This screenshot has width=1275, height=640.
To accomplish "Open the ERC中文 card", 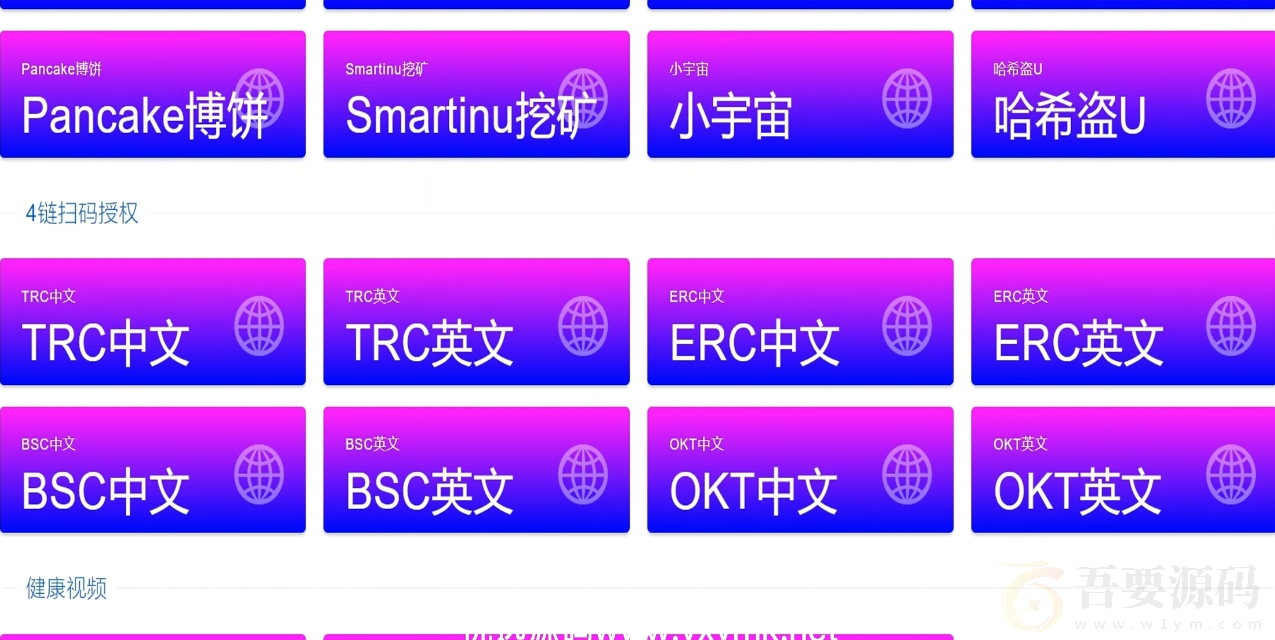I will pos(800,322).
